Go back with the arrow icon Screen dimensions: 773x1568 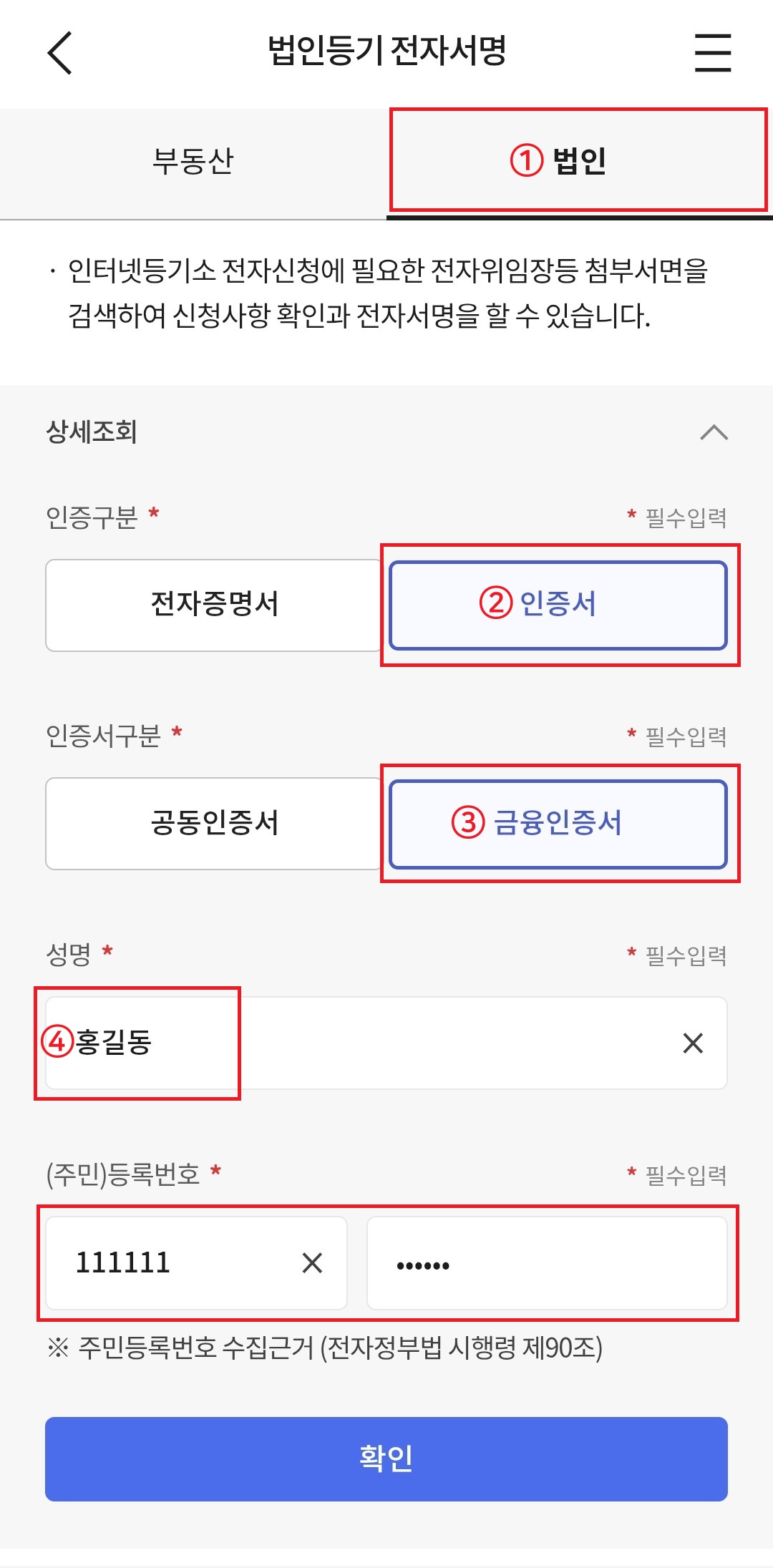[60, 53]
